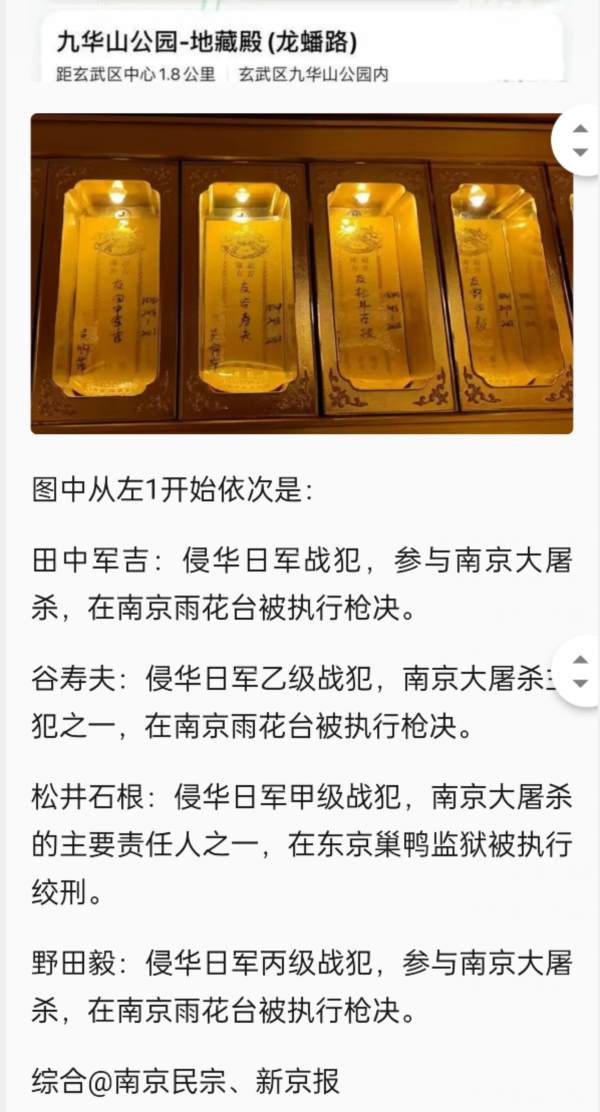Tap the down arrow beside the 谷寿夫 paragraph
The height and width of the screenshot is (1112, 600).
[x=579, y=683]
